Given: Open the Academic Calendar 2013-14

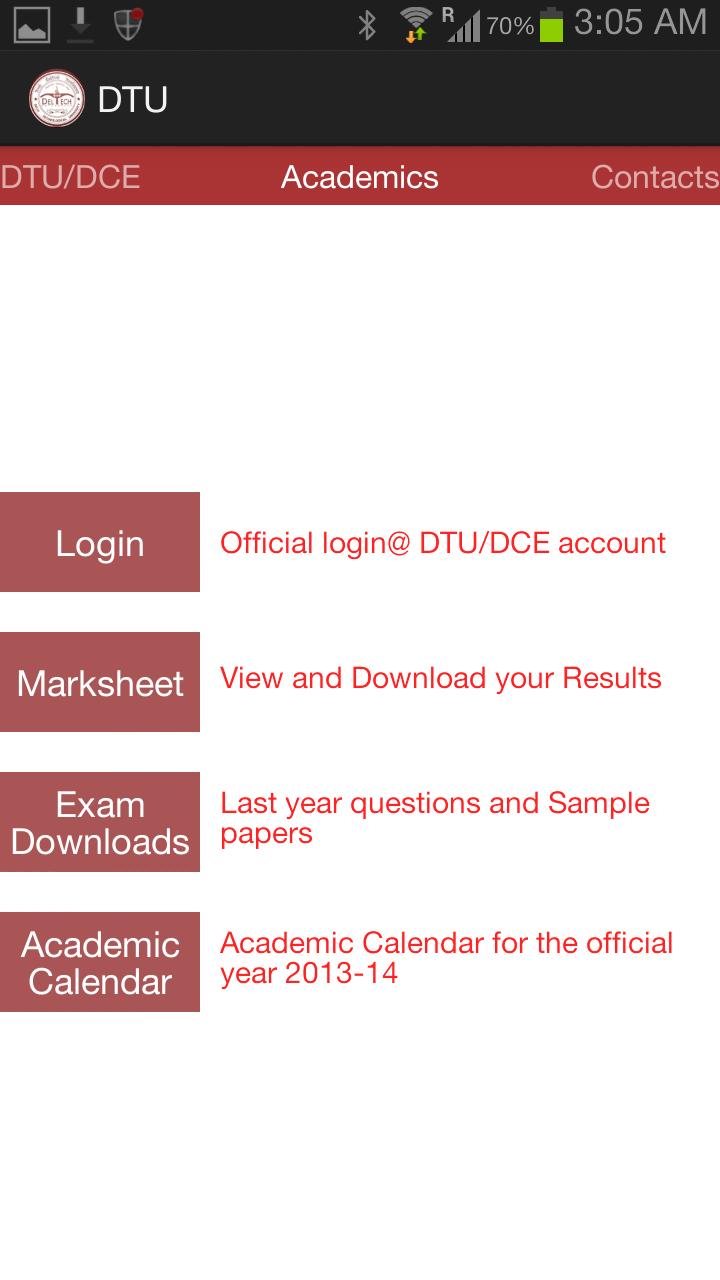Looking at the screenshot, I should 100,962.
